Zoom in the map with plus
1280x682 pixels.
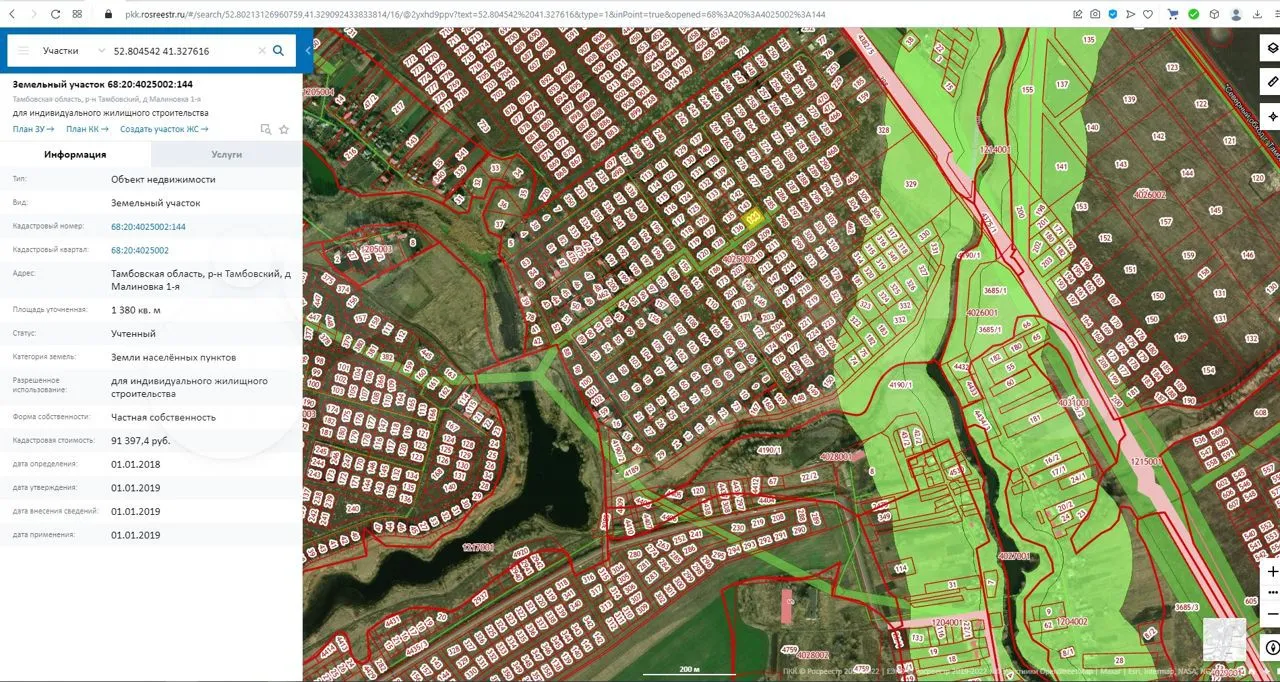(x=1271, y=572)
